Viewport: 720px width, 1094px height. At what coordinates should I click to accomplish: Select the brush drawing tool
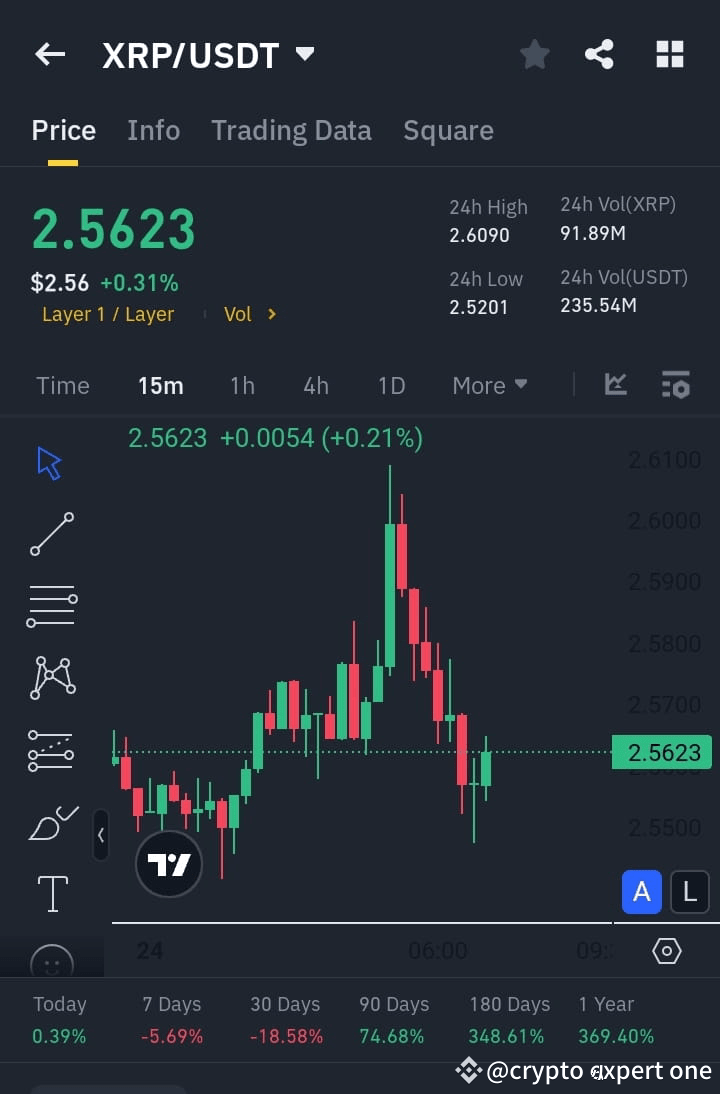pos(52,822)
